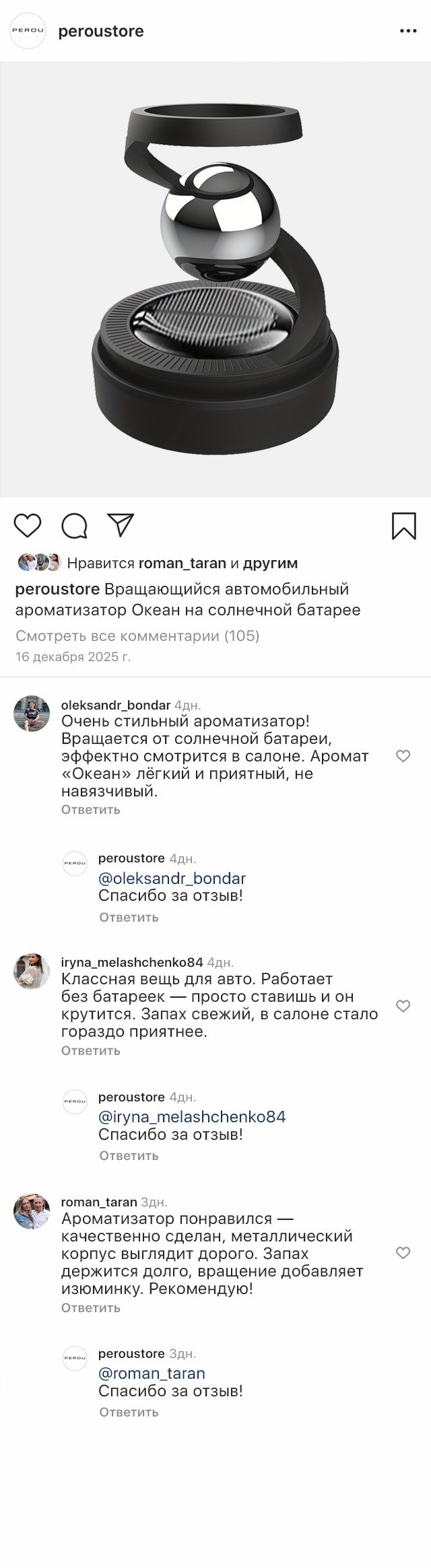Image resolution: width=431 pixels, height=1568 pixels.
Task: Tap roman_taran in the likes line
Action: click(x=182, y=563)
